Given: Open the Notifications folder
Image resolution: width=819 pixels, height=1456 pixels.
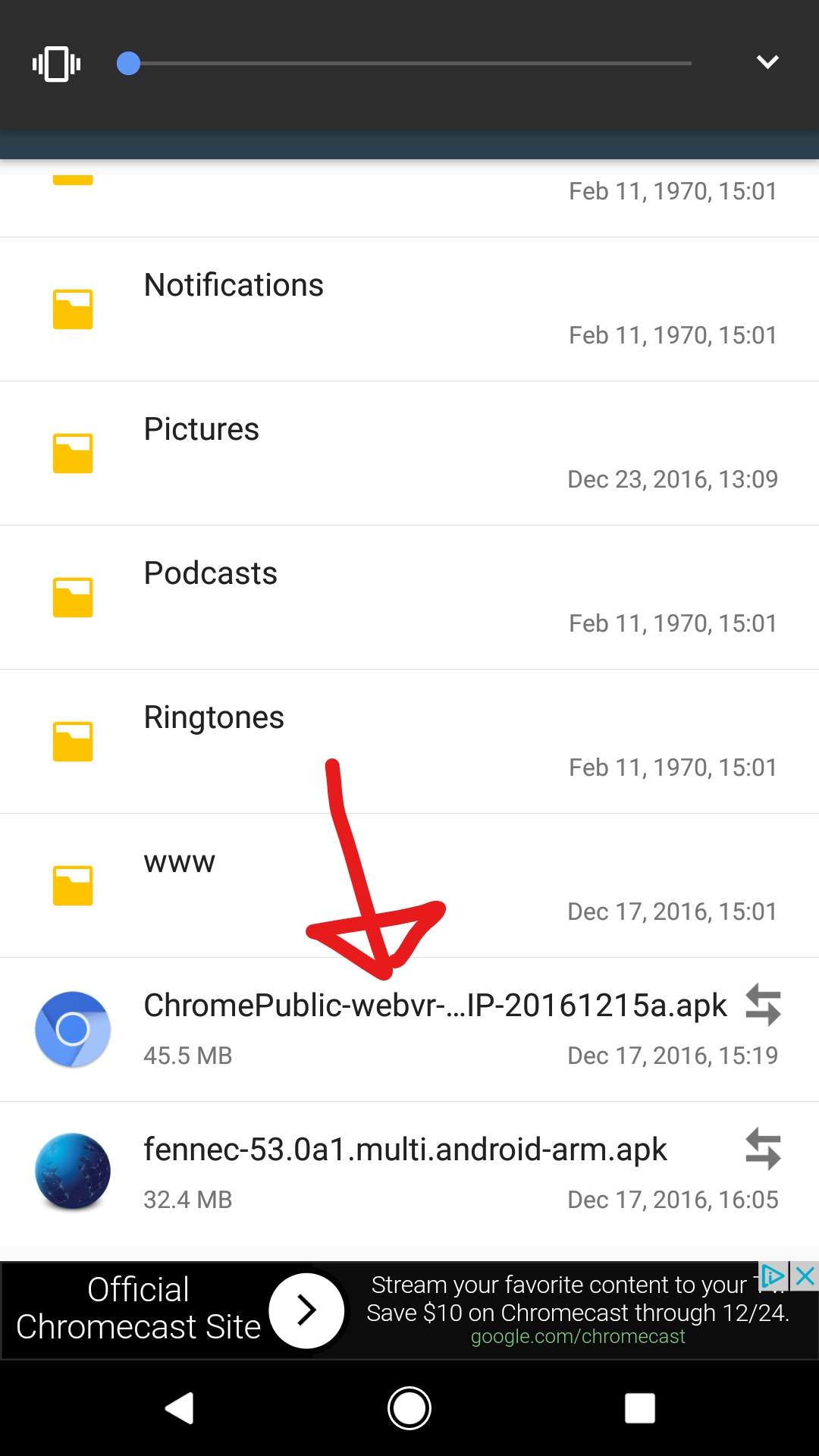Looking at the screenshot, I should (x=234, y=286).
